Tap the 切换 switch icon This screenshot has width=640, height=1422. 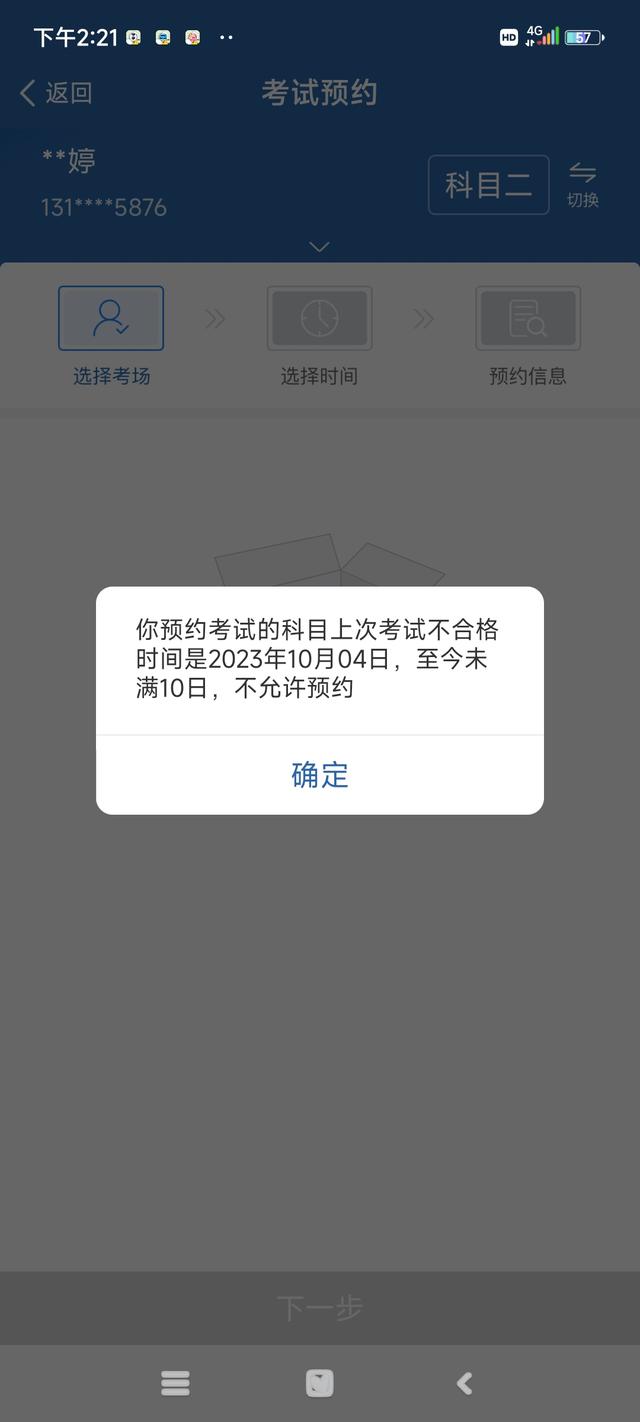point(582,184)
